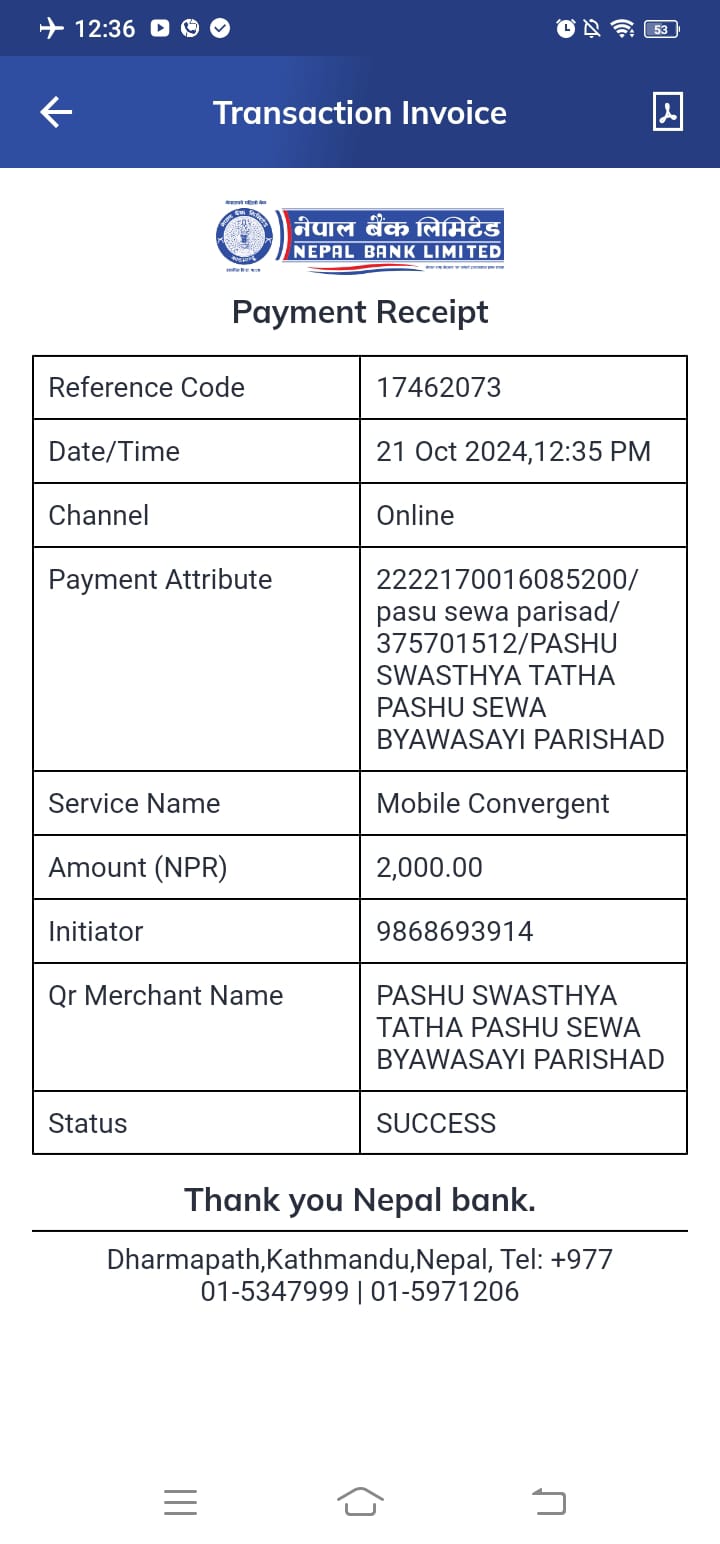Screen dimensions: 720x1544
Task: Open the system recent apps menu
Action: (x=180, y=1501)
